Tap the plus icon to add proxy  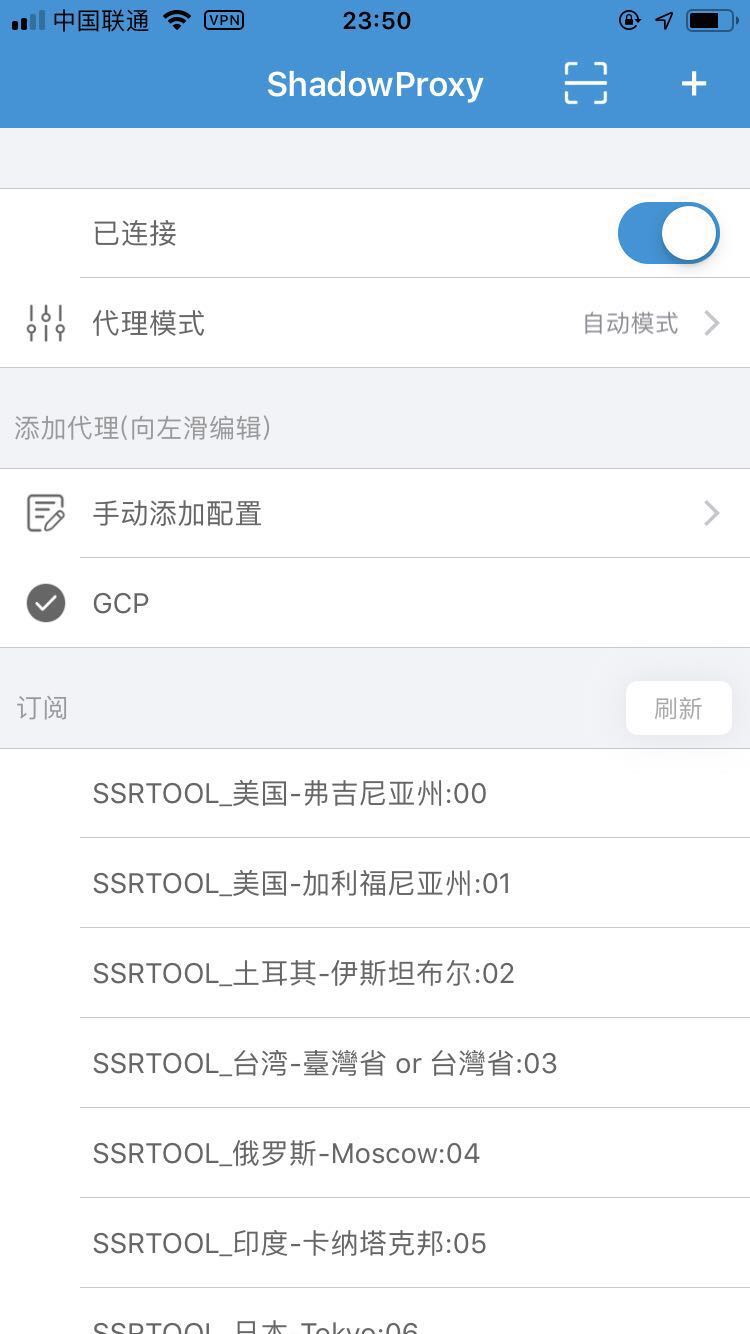(x=694, y=83)
